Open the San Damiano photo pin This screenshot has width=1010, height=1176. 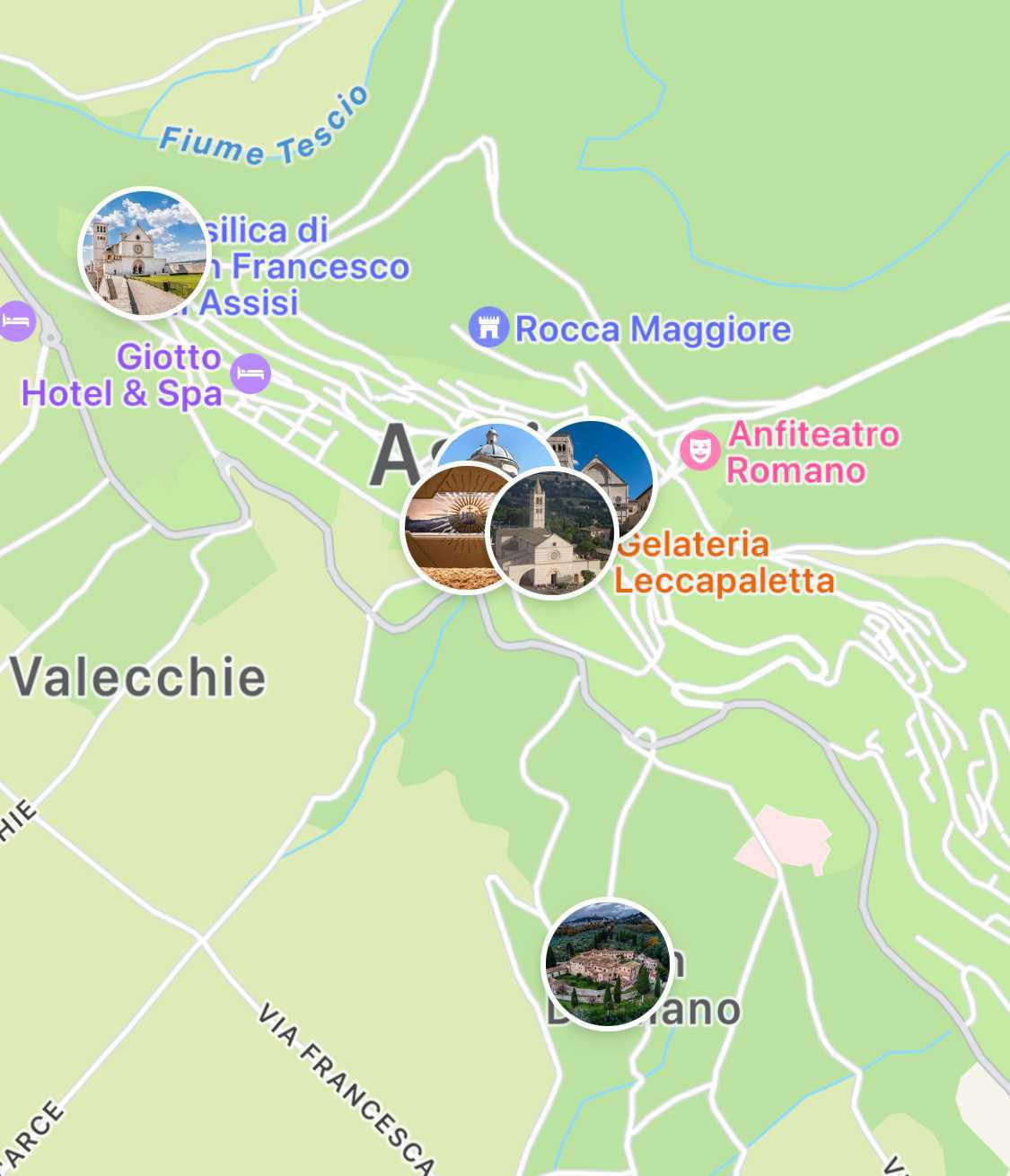[x=608, y=963]
